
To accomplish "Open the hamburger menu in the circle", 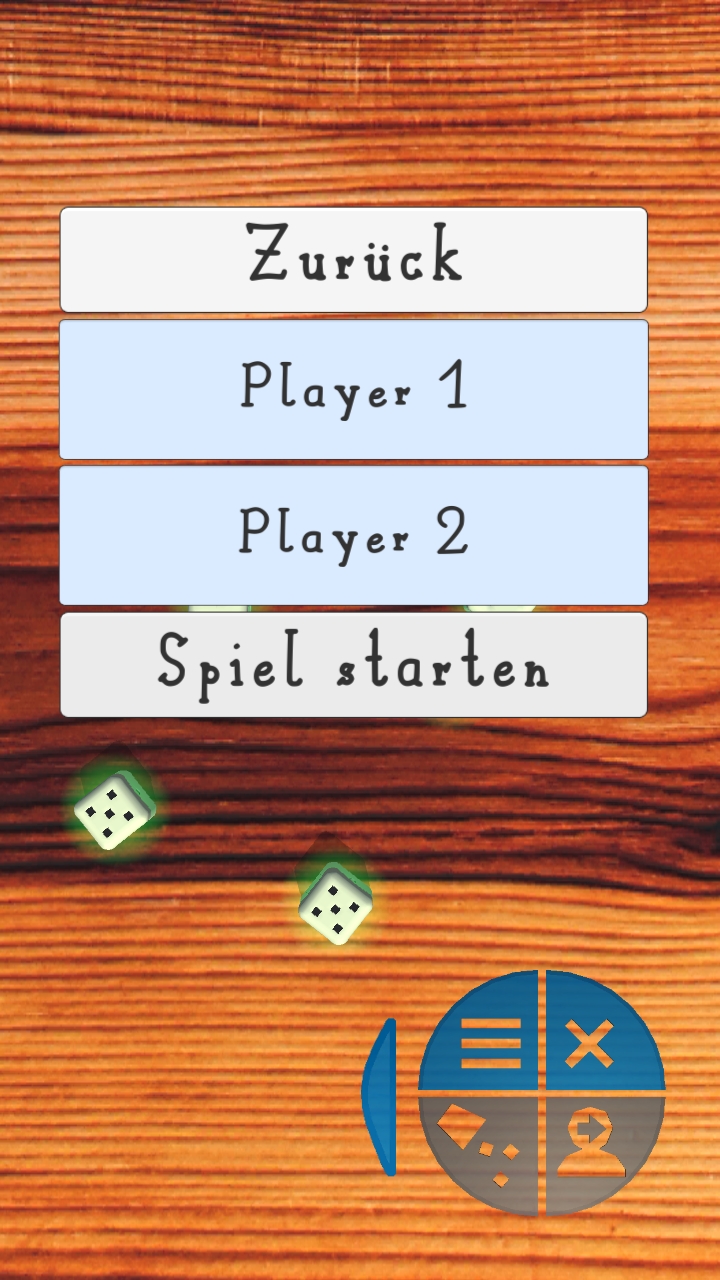I will 490,1043.
